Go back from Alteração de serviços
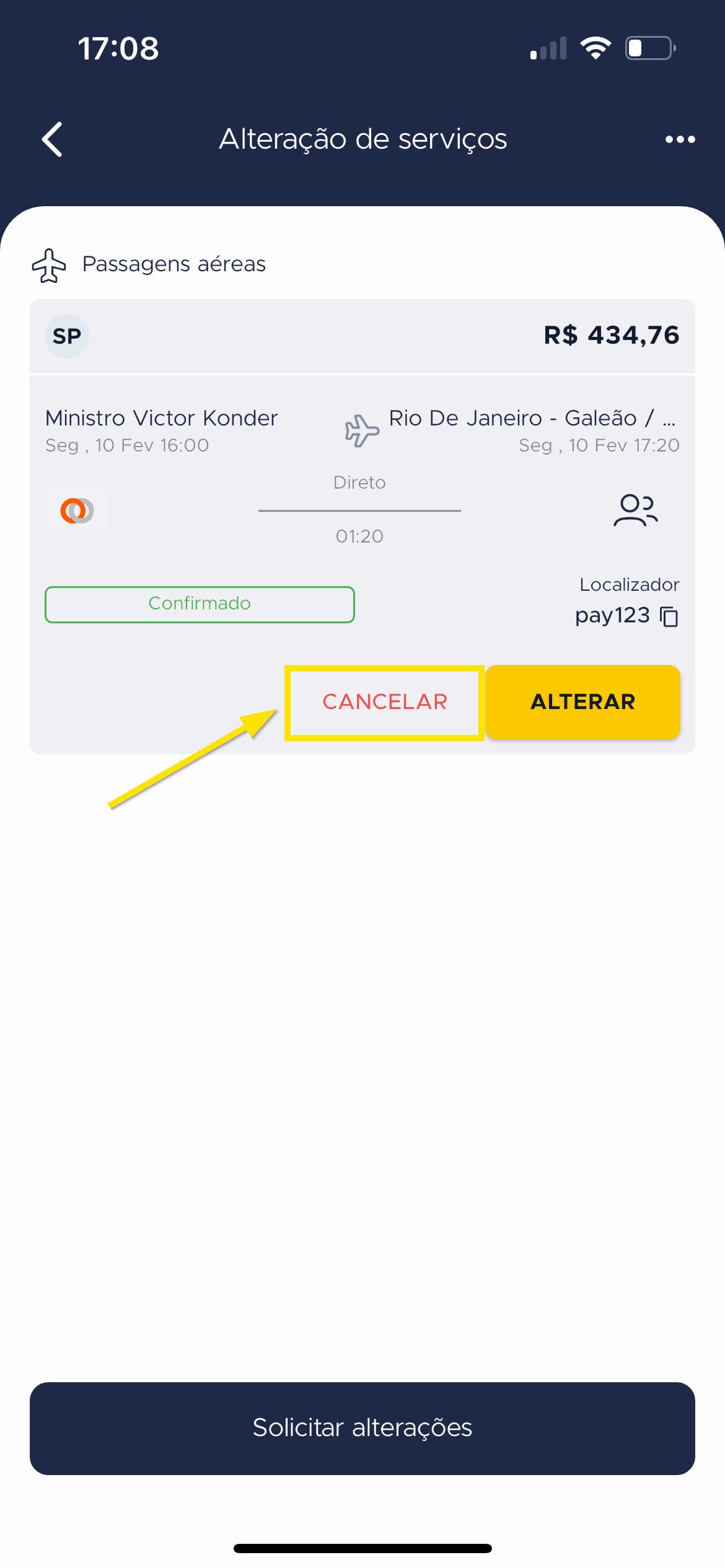This screenshot has width=725, height=1568. pos(53,139)
